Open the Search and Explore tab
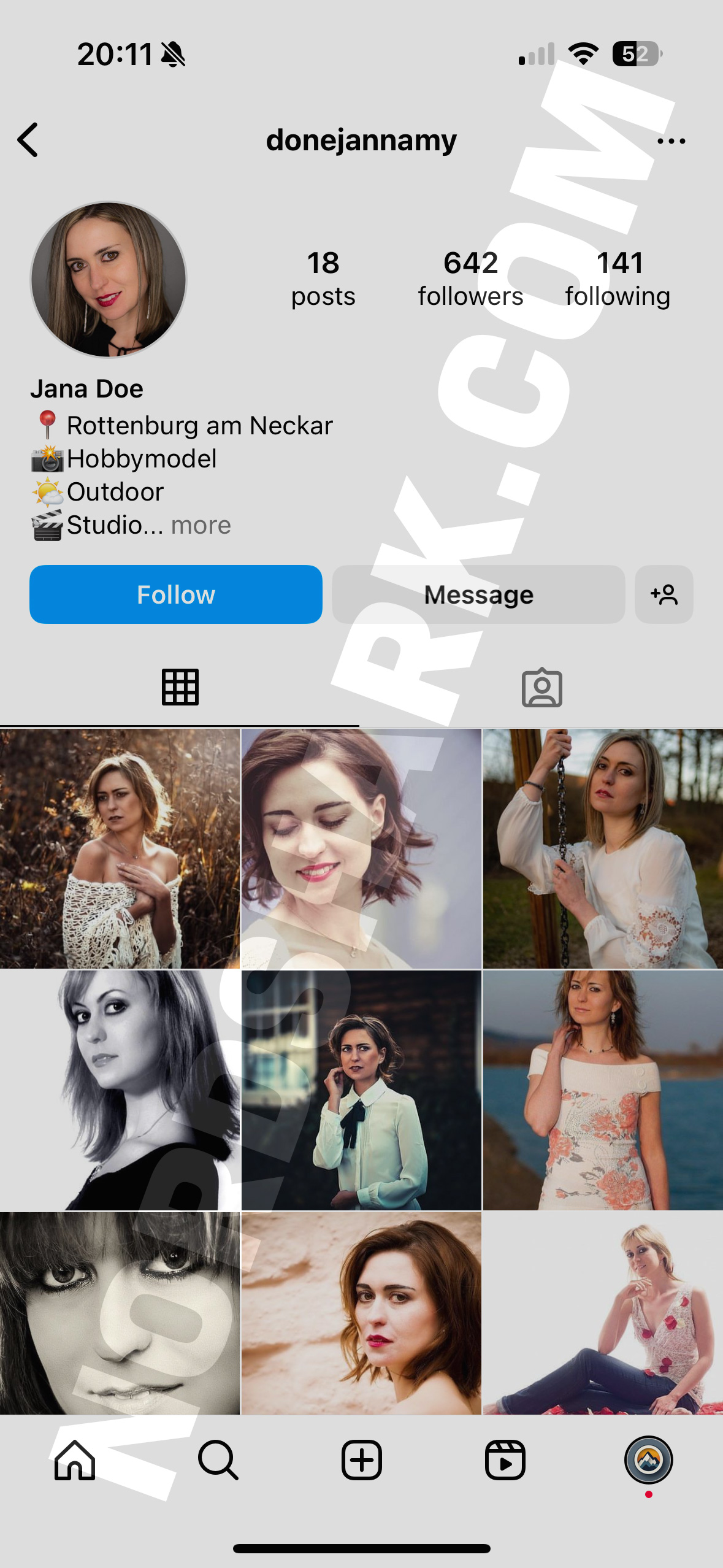 pyautogui.click(x=218, y=1460)
